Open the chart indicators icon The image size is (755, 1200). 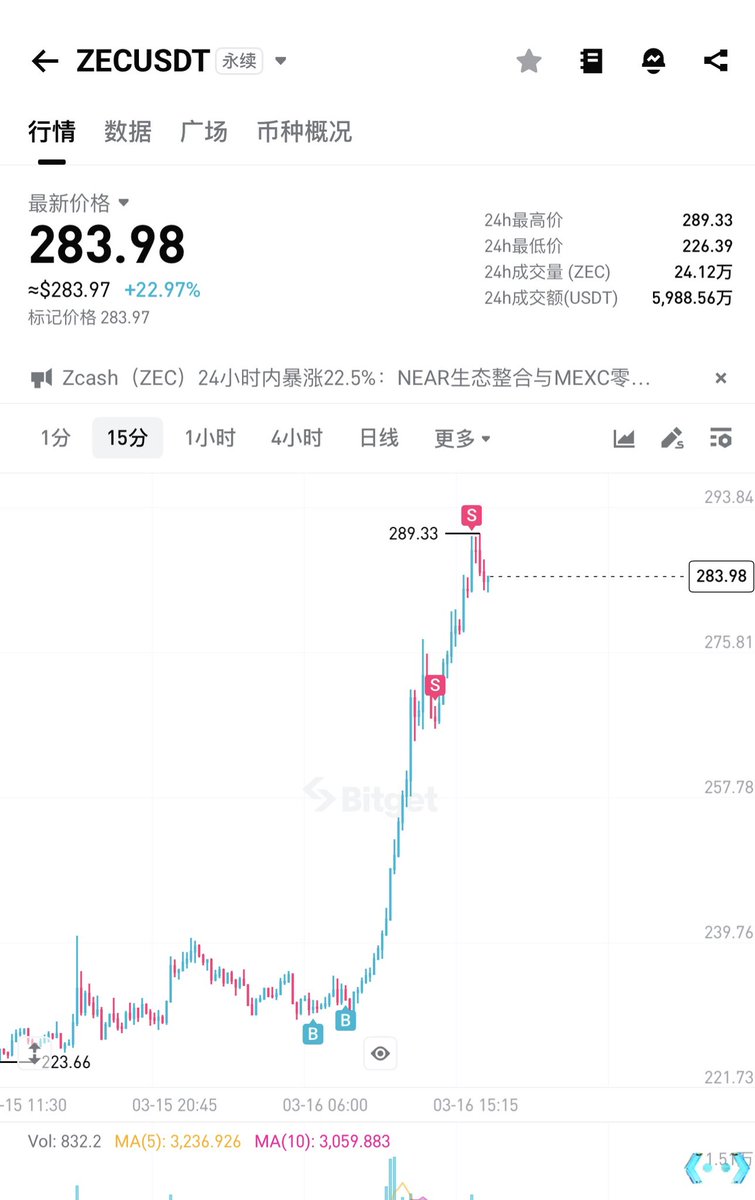(624, 438)
